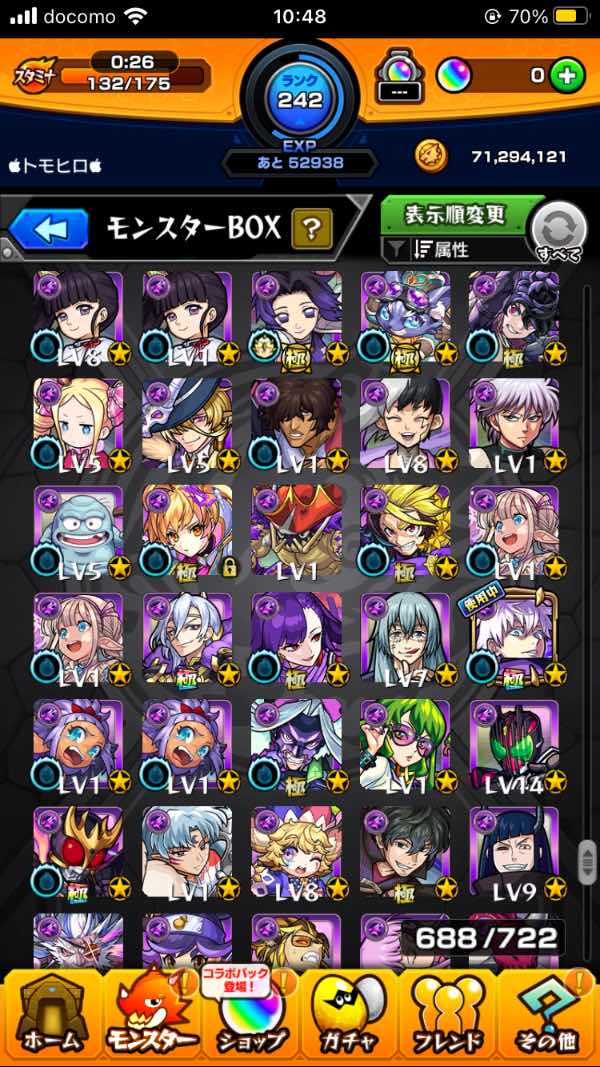This screenshot has height=1067, width=600.
Task: Open the ショップ tab
Action: (250, 1015)
